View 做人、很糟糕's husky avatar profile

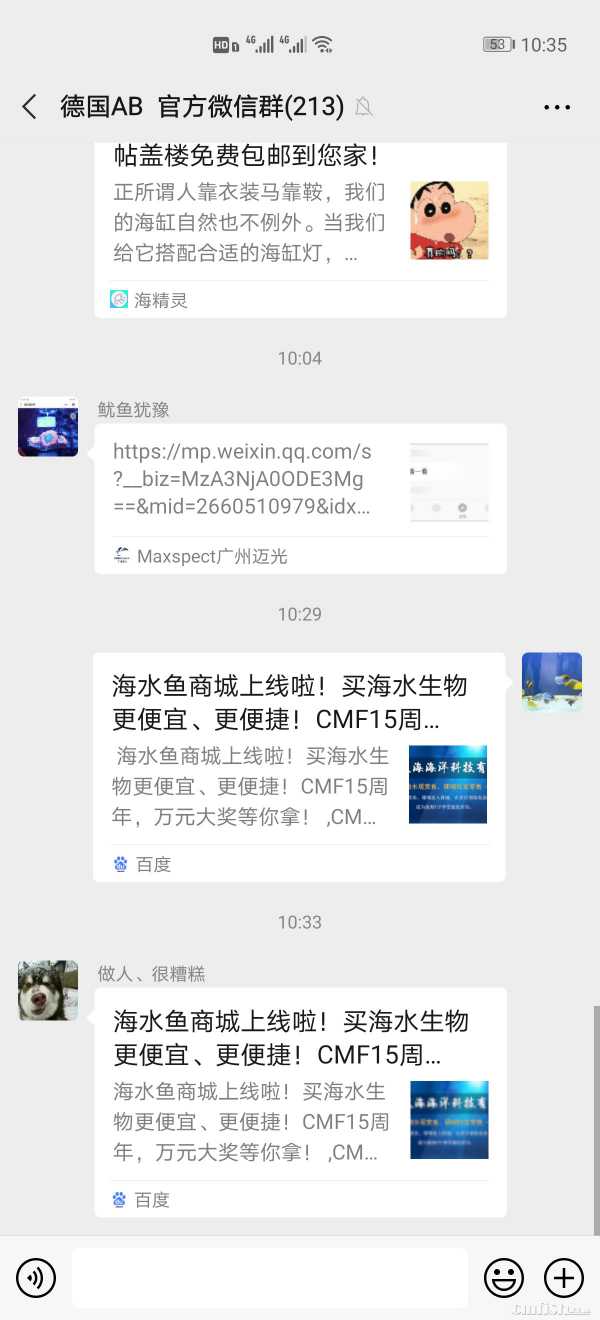[48, 990]
